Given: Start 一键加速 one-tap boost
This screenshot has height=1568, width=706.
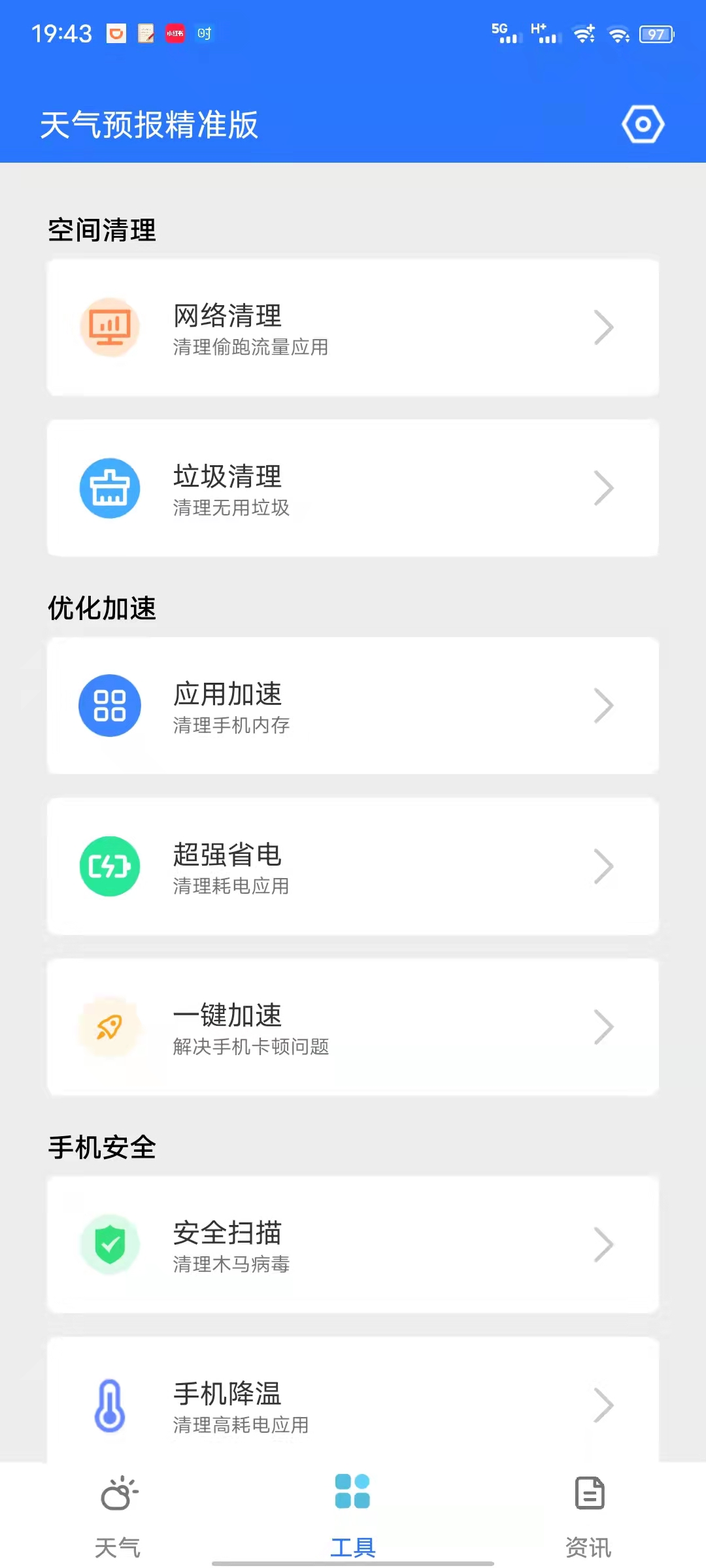Looking at the screenshot, I should click(353, 1028).
